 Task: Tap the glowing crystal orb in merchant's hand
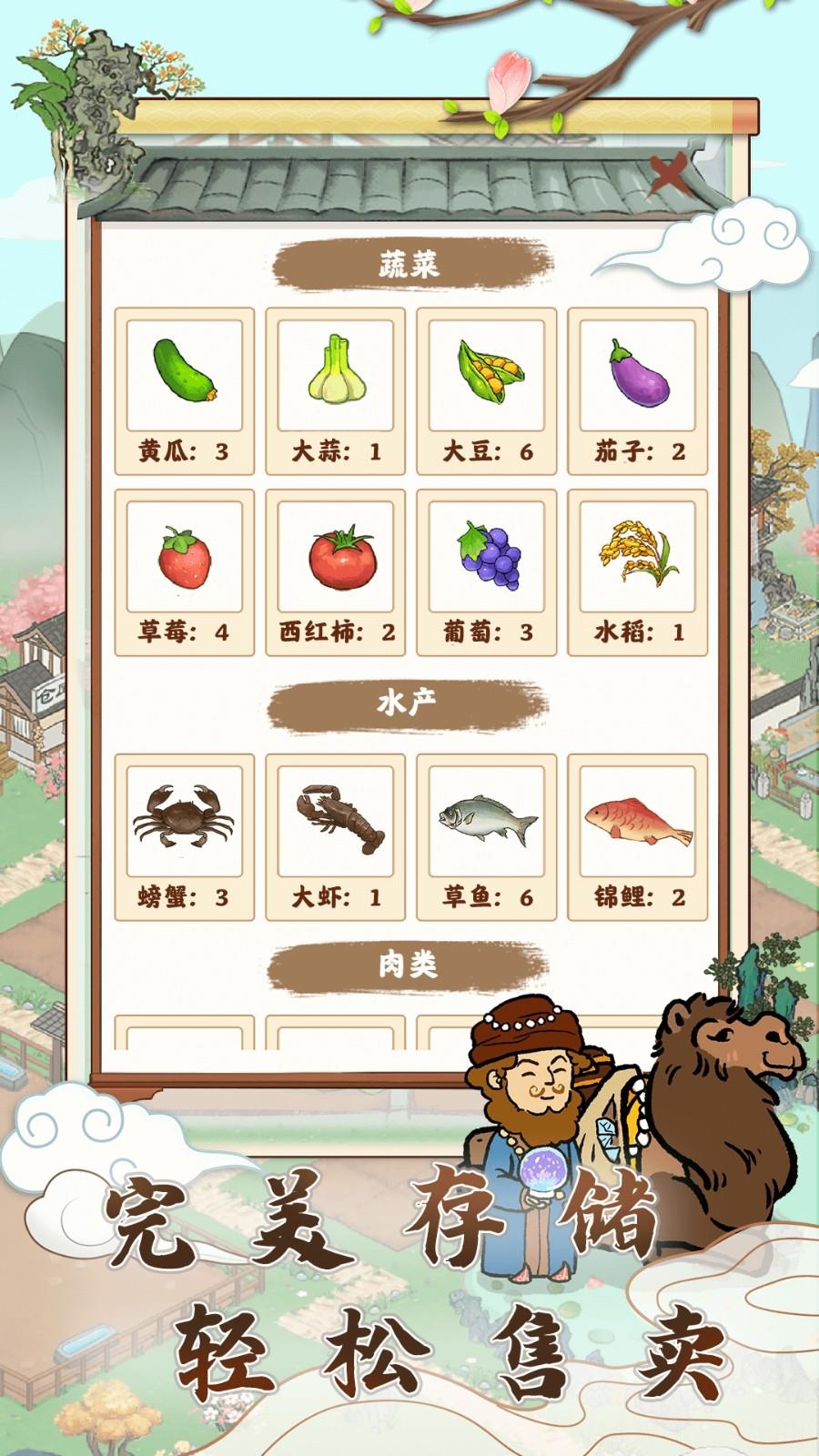(x=543, y=1168)
